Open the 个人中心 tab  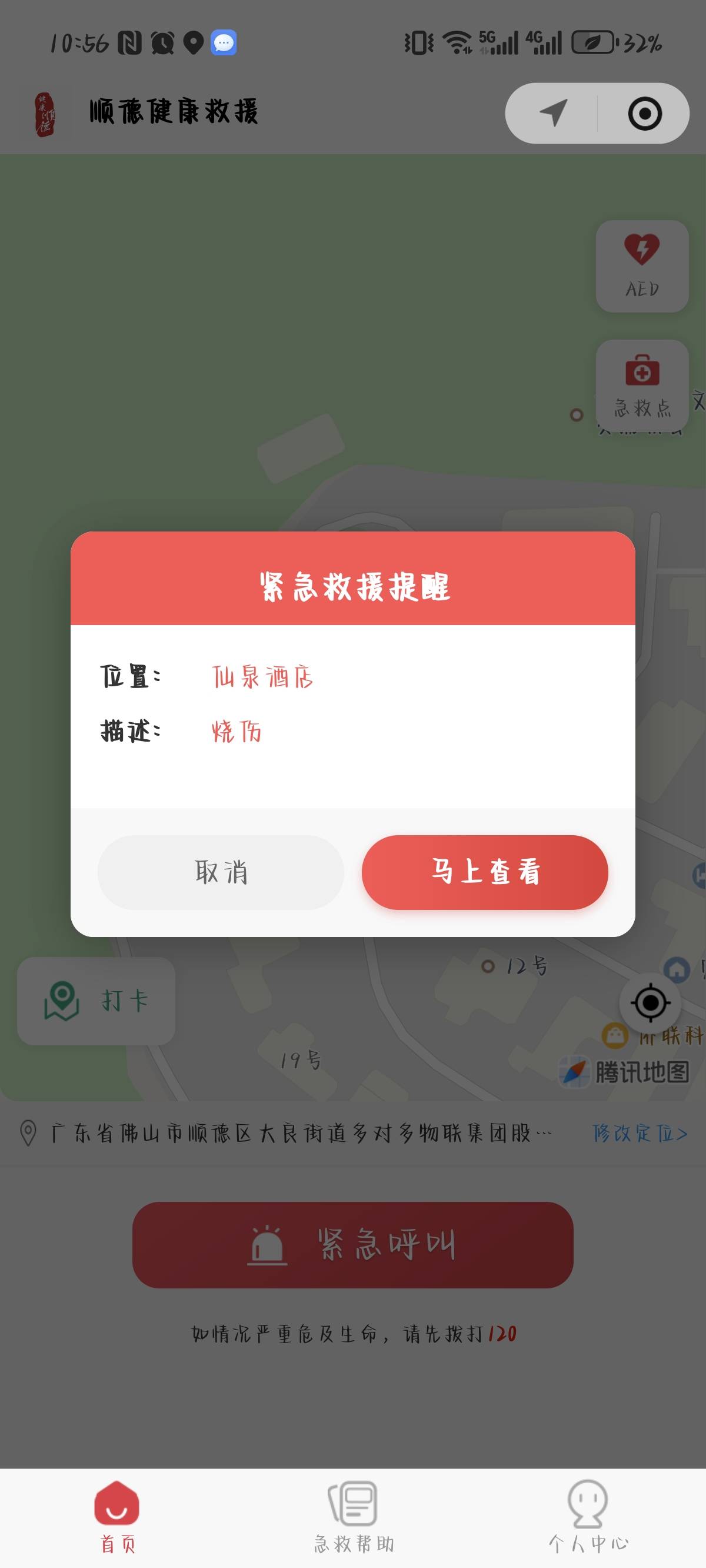(588, 1517)
